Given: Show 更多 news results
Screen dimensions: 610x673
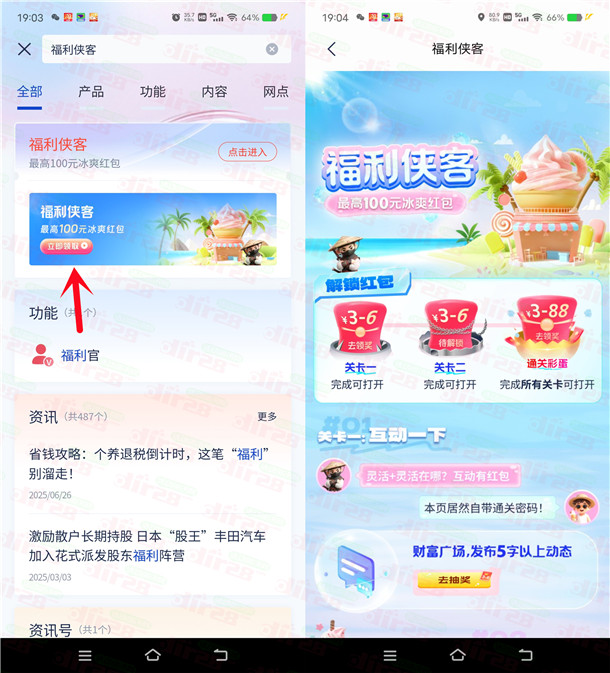Looking at the screenshot, I should point(267,416).
